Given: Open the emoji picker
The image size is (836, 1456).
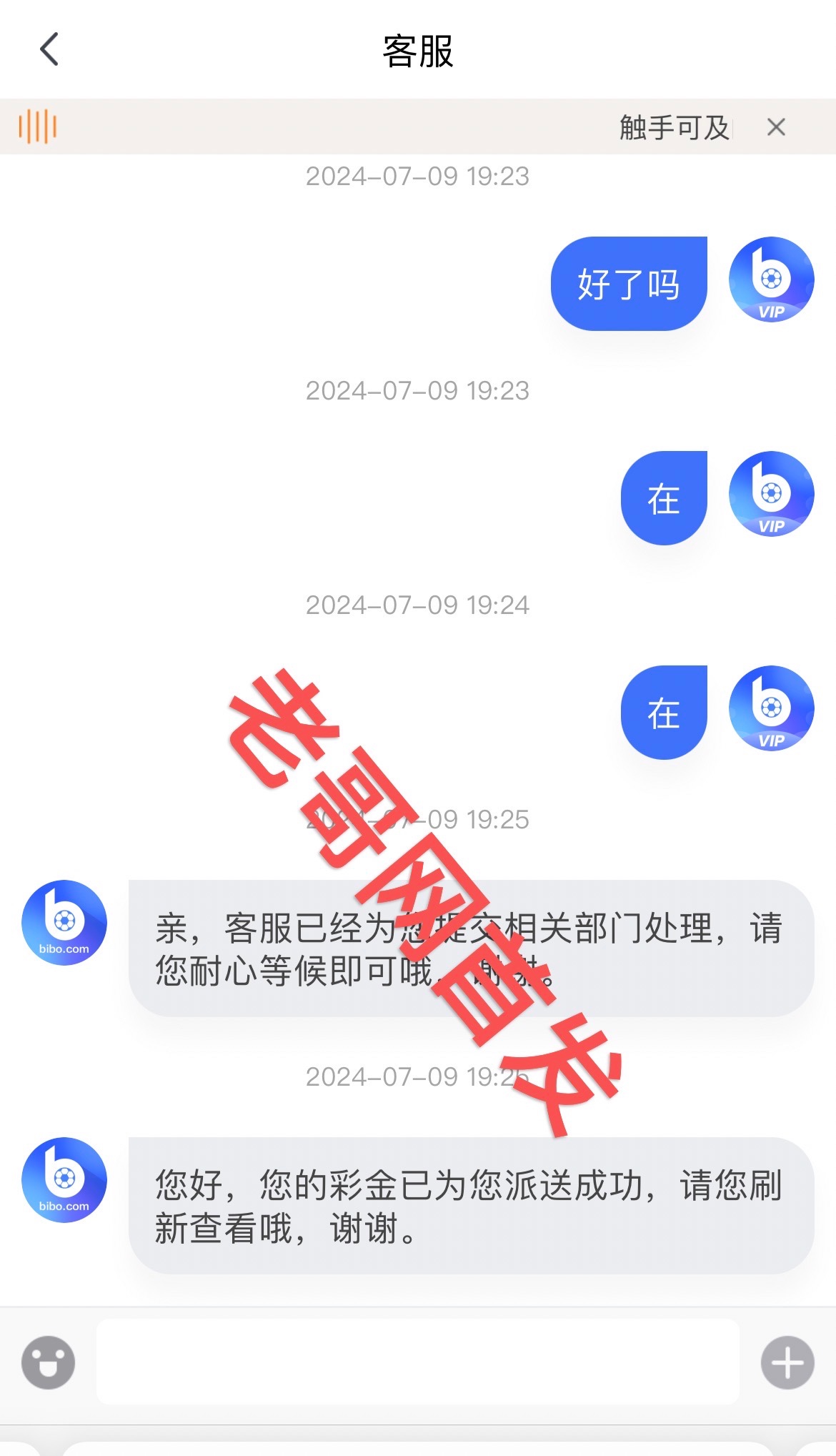Looking at the screenshot, I should pos(49,1362).
